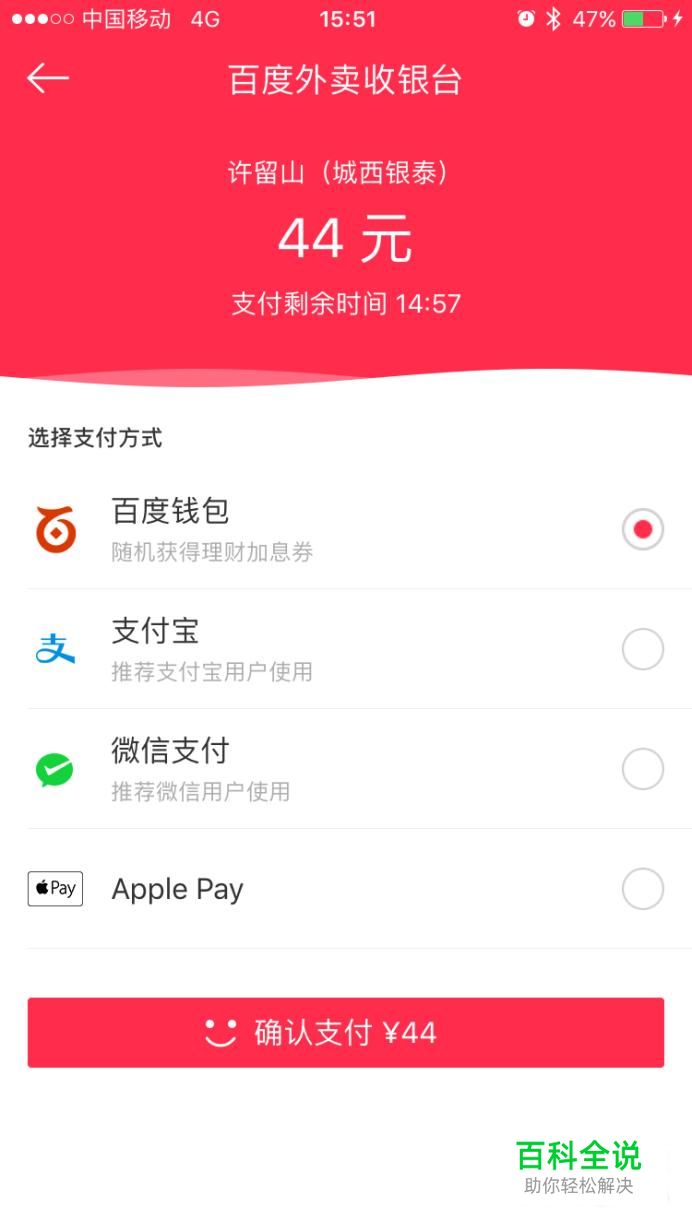This screenshot has height=1230, width=692.
Task: Pick 微信支付 as the payment method
Action: [346, 769]
